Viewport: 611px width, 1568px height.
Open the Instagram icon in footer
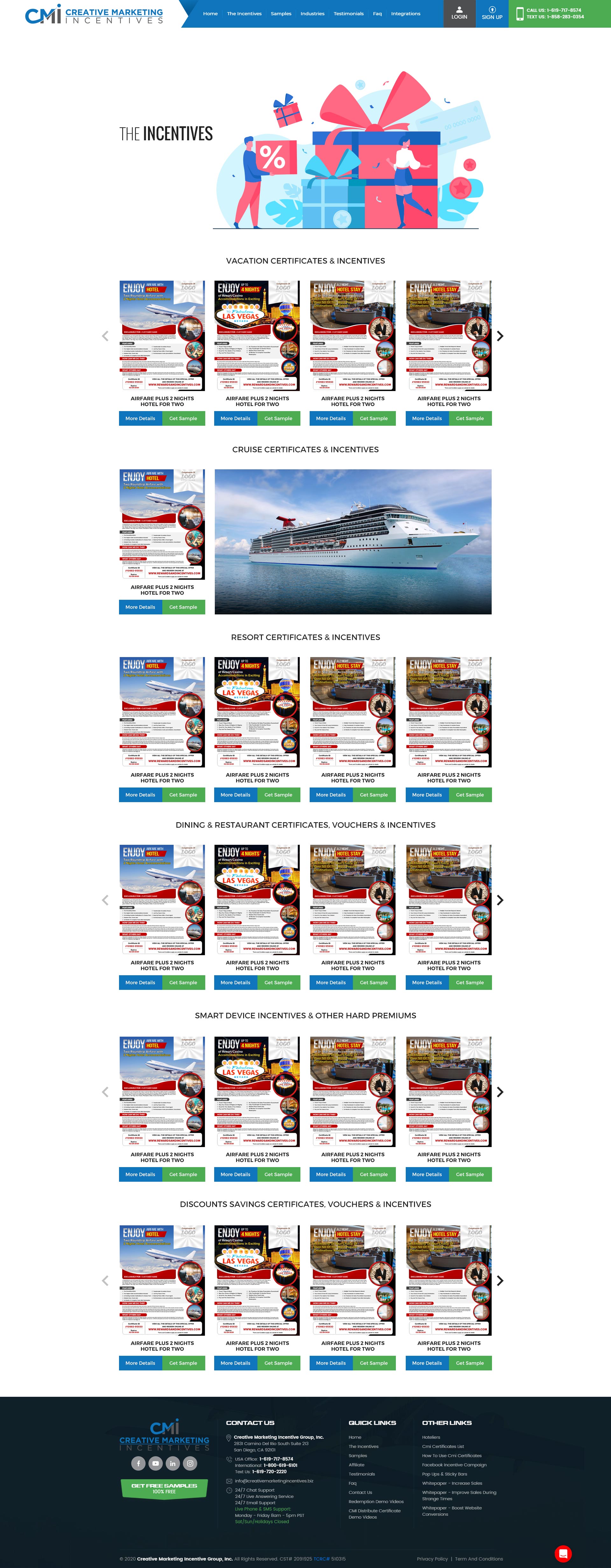pyautogui.click(x=191, y=1463)
